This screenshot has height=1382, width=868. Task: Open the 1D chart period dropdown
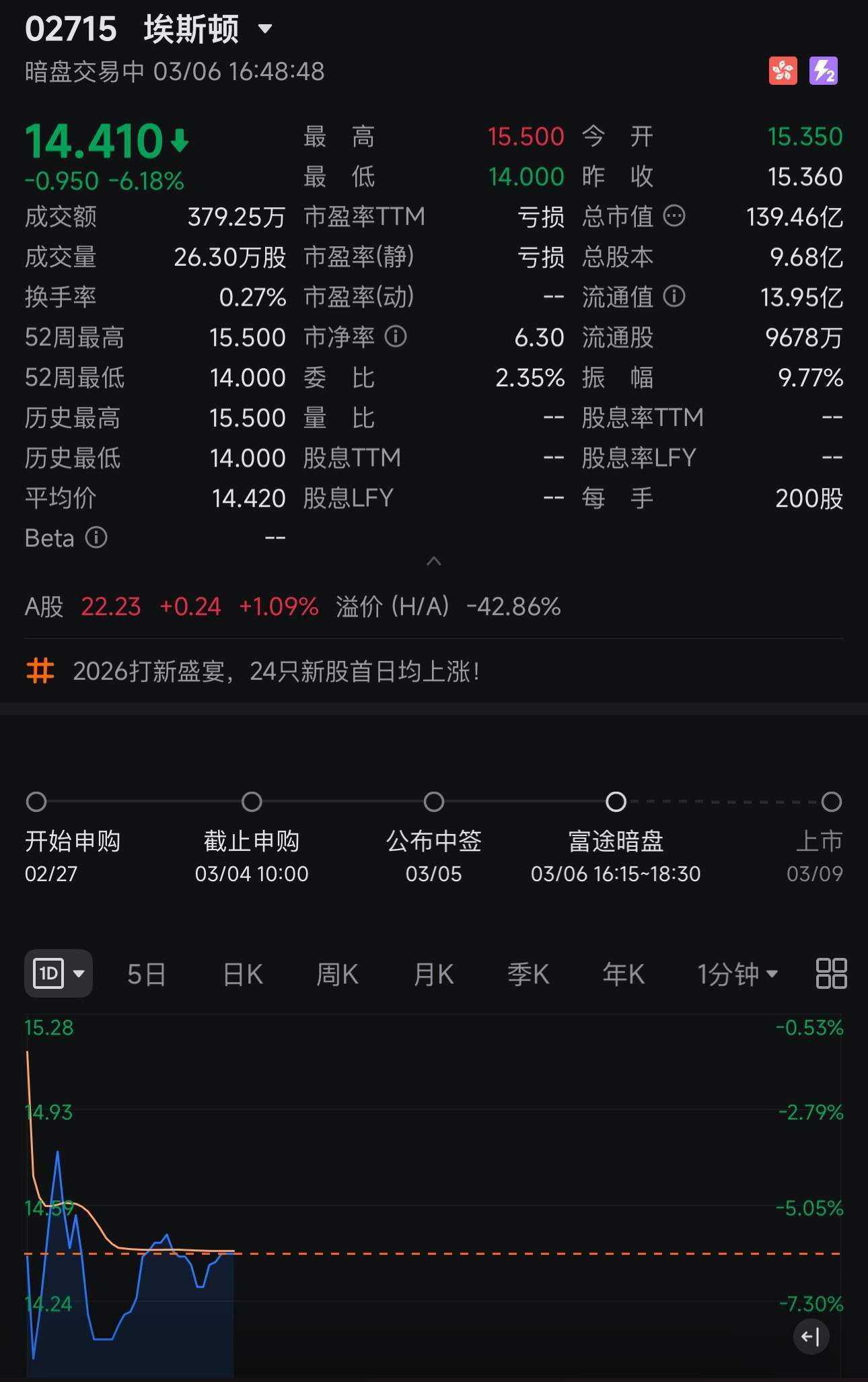click(59, 973)
